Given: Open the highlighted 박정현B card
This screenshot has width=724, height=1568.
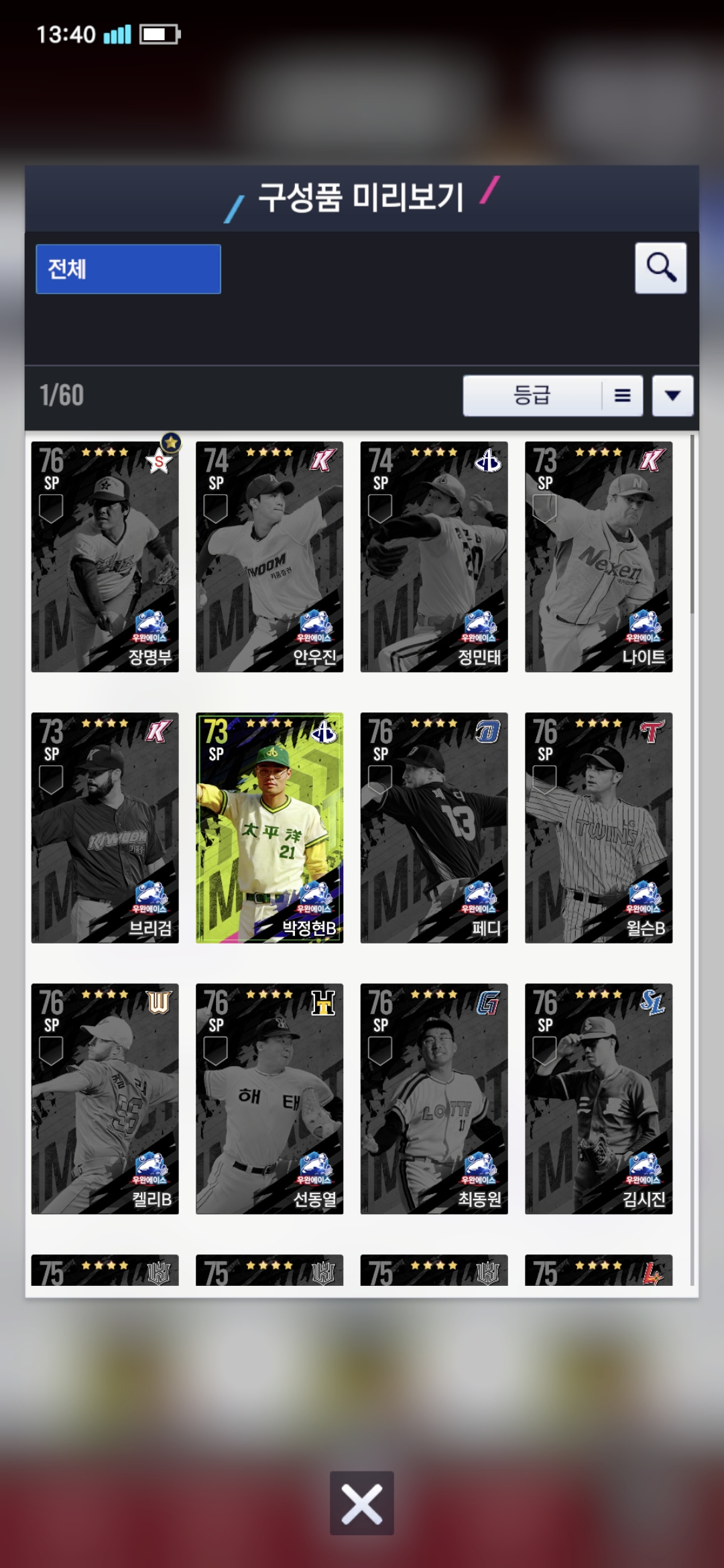Looking at the screenshot, I should pyautogui.click(x=269, y=828).
